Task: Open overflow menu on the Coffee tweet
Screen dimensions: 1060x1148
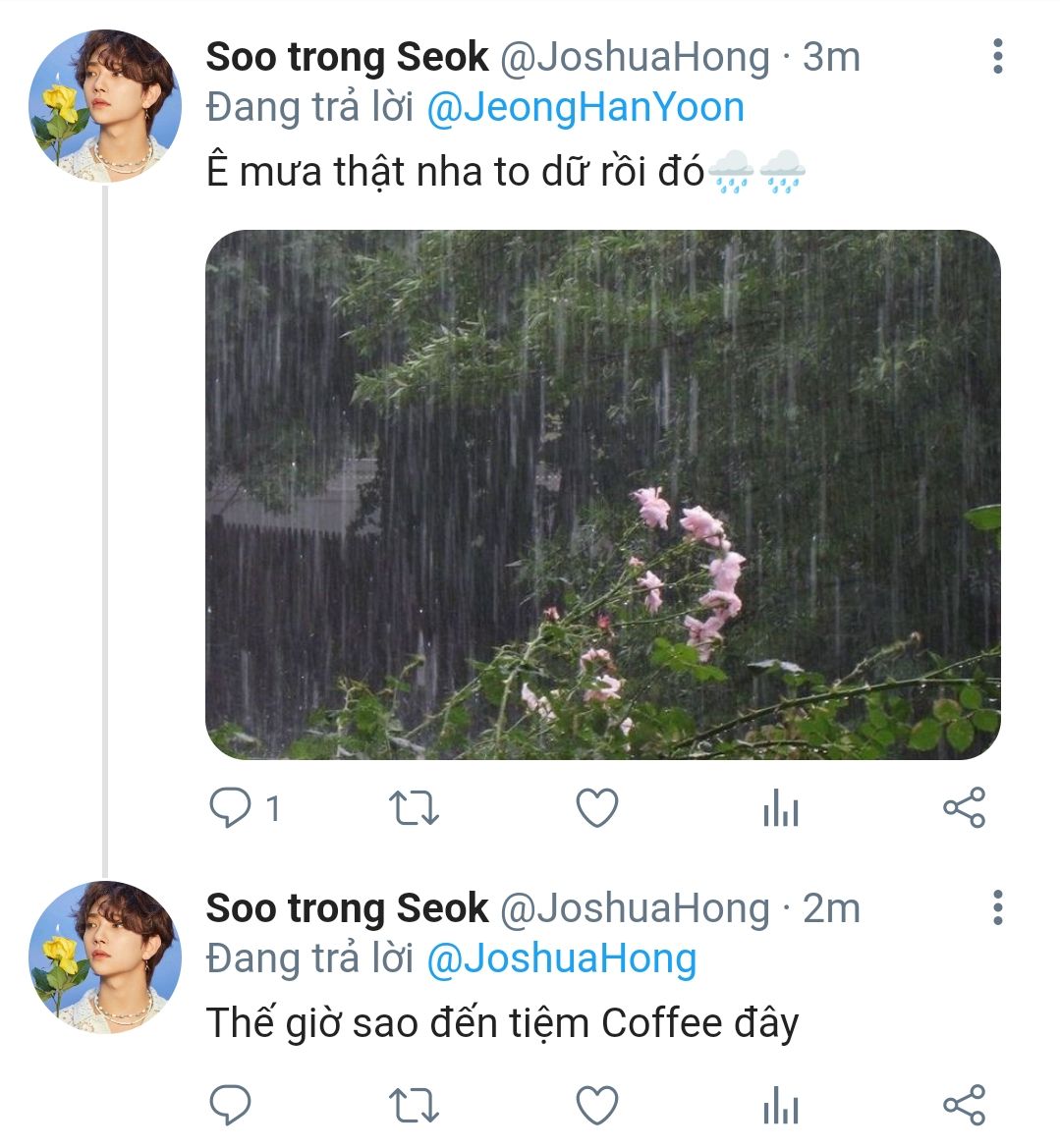Action: 997,908
